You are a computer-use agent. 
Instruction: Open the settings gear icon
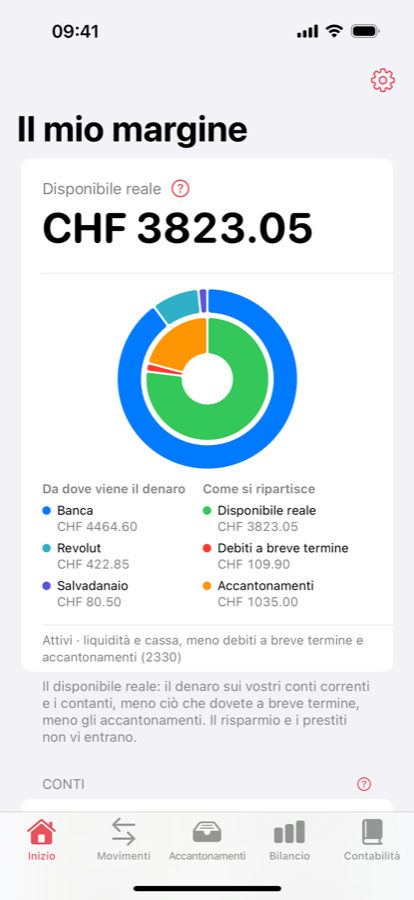click(x=383, y=80)
